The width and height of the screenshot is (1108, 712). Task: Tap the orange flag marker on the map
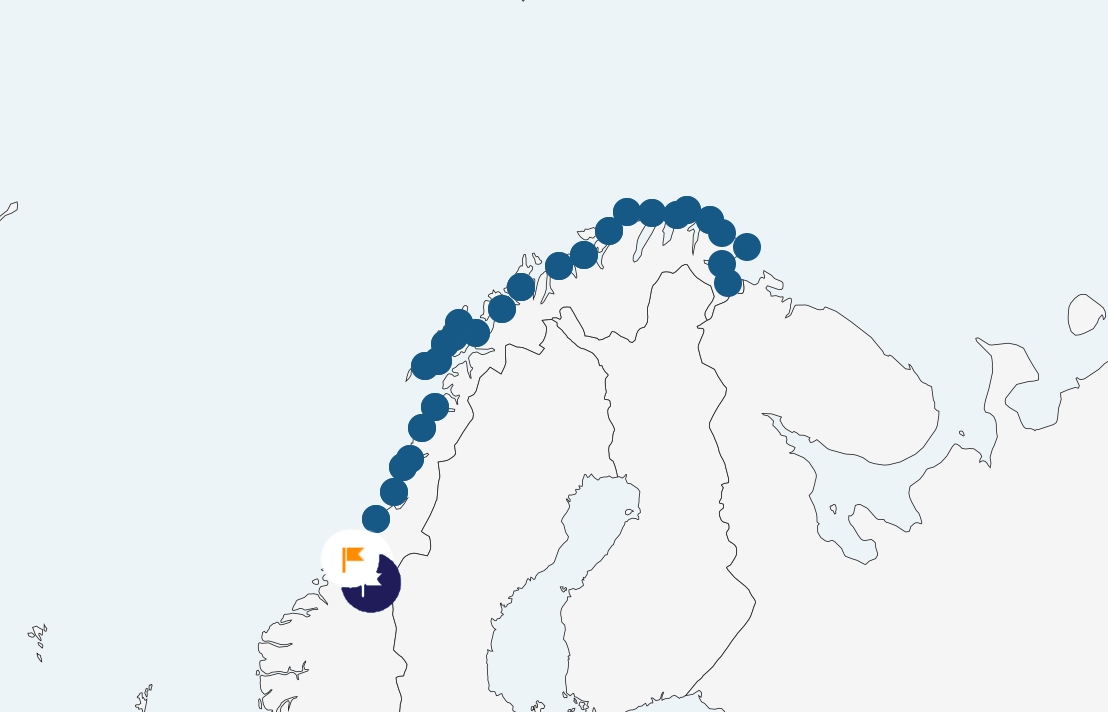pyautogui.click(x=352, y=558)
